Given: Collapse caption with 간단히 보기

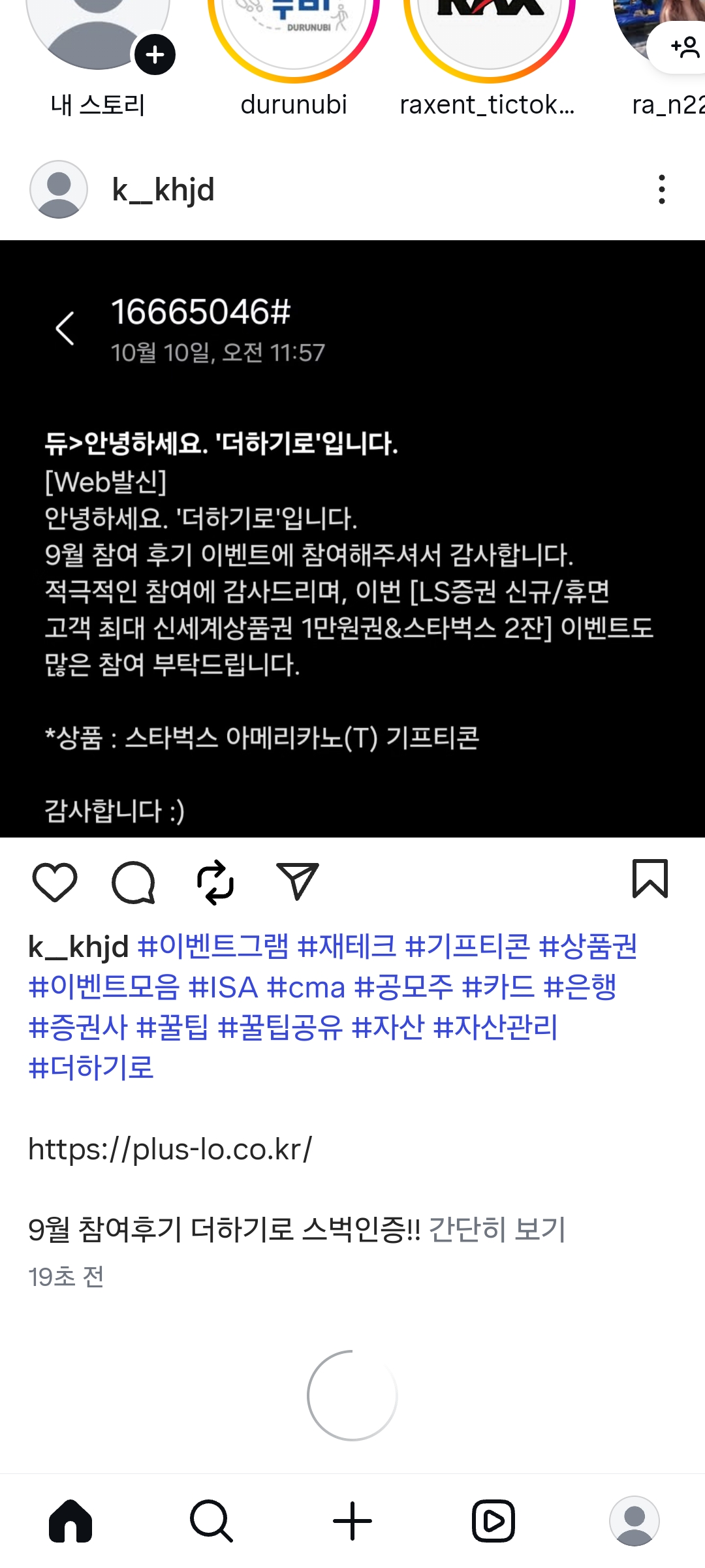Looking at the screenshot, I should tap(497, 1229).
